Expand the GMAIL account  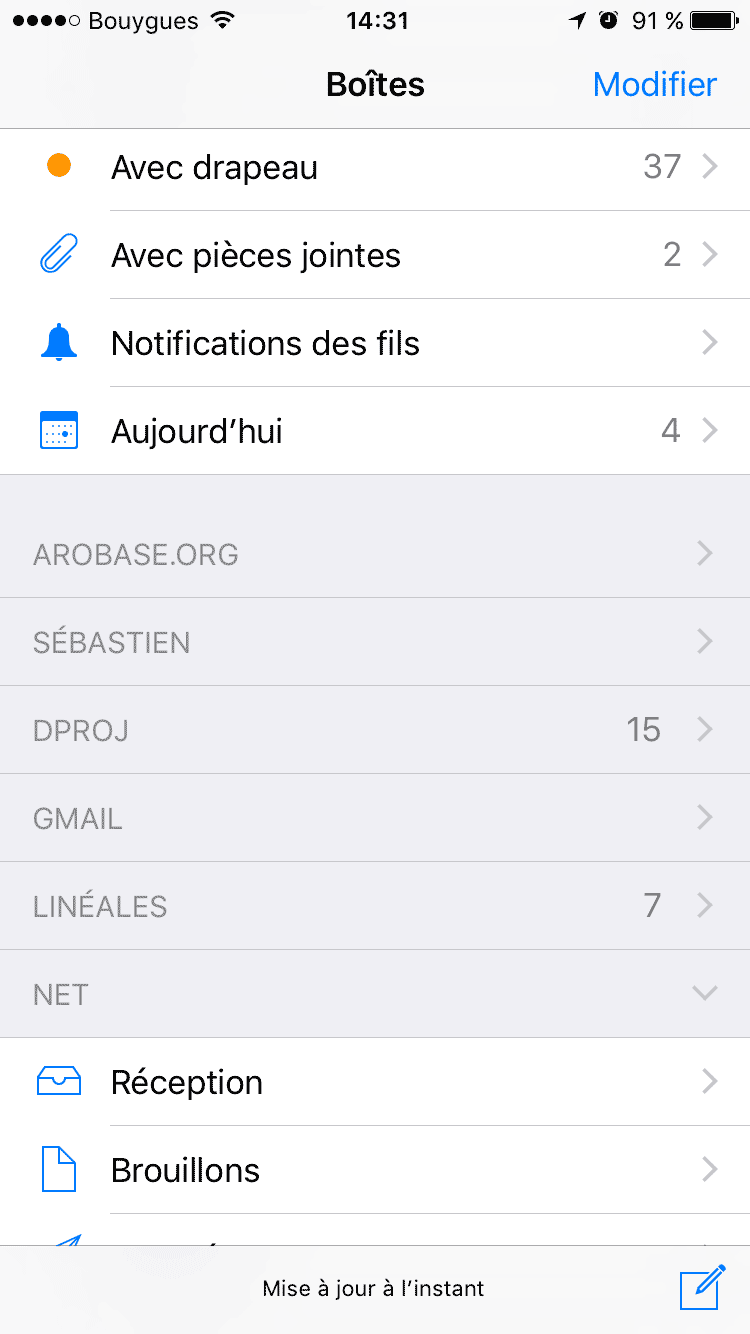pos(375,818)
